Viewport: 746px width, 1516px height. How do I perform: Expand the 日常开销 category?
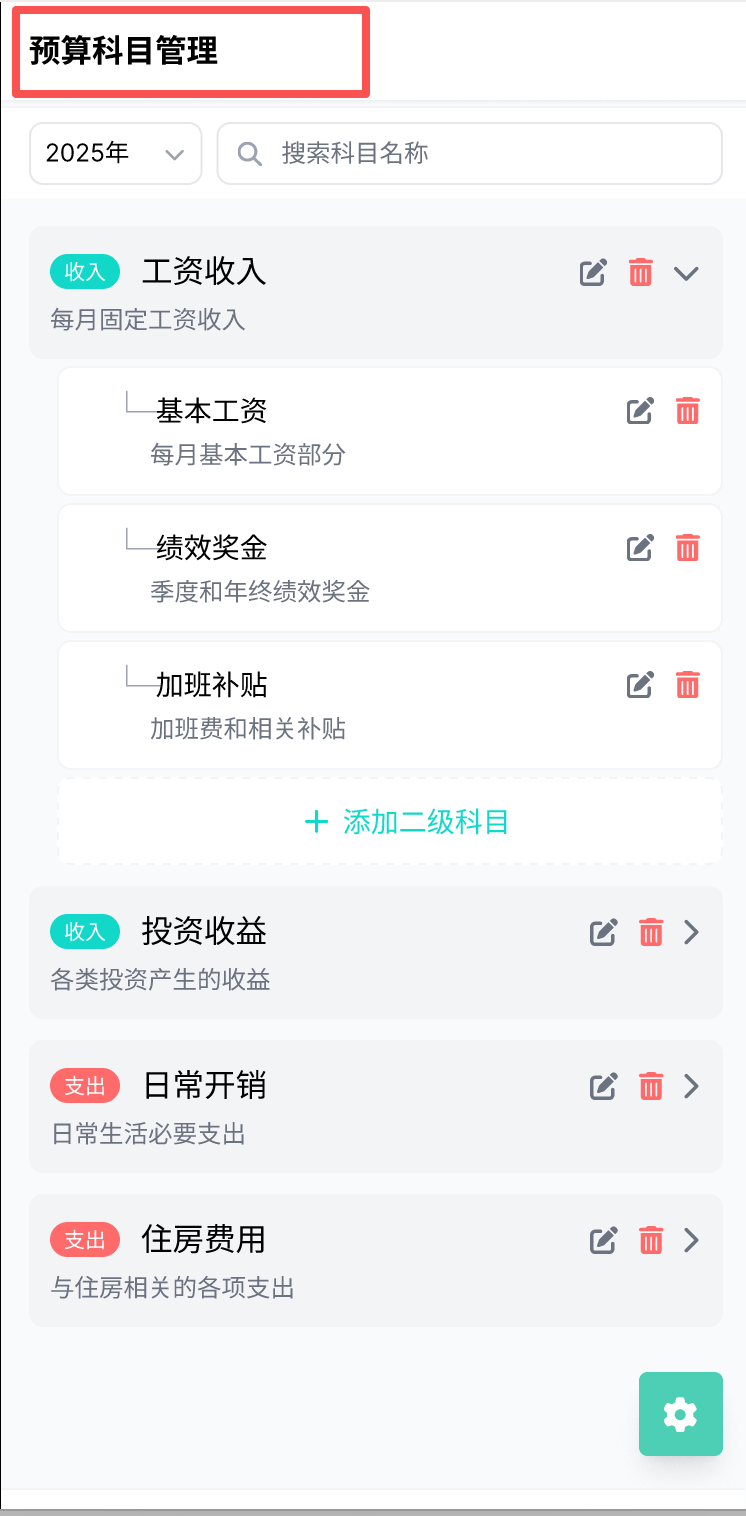click(691, 1087)
